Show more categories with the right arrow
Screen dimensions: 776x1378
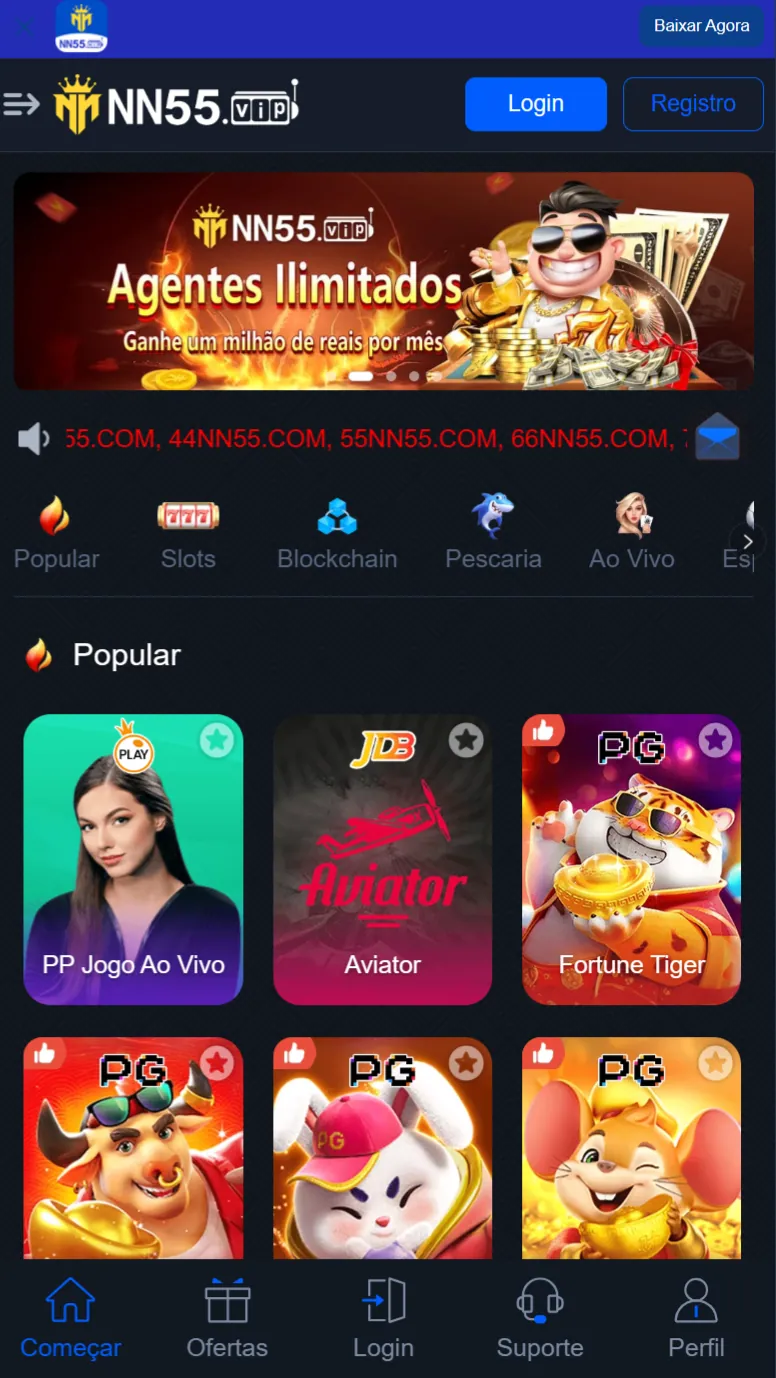747,541
